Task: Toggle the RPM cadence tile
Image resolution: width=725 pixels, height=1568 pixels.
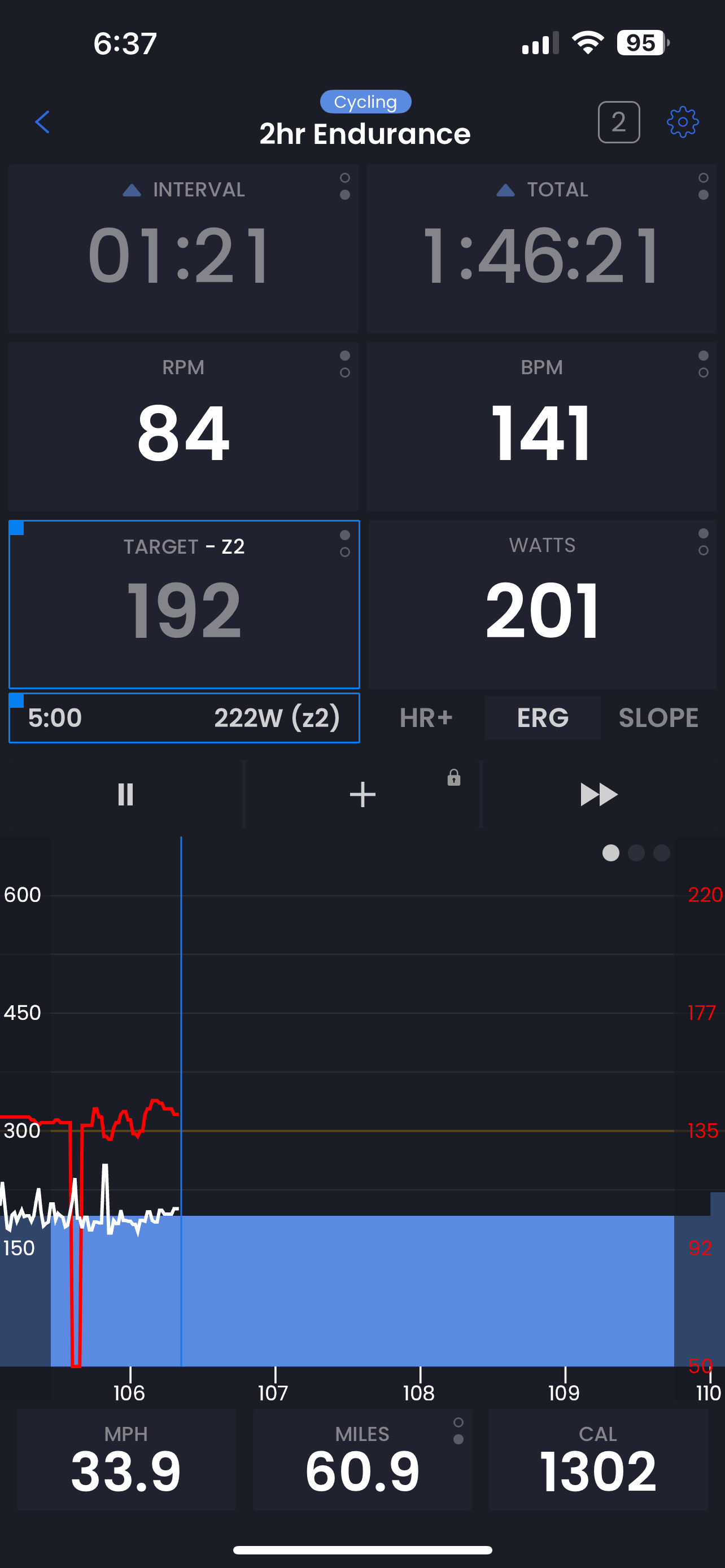Action: click(x=184, y=427)
